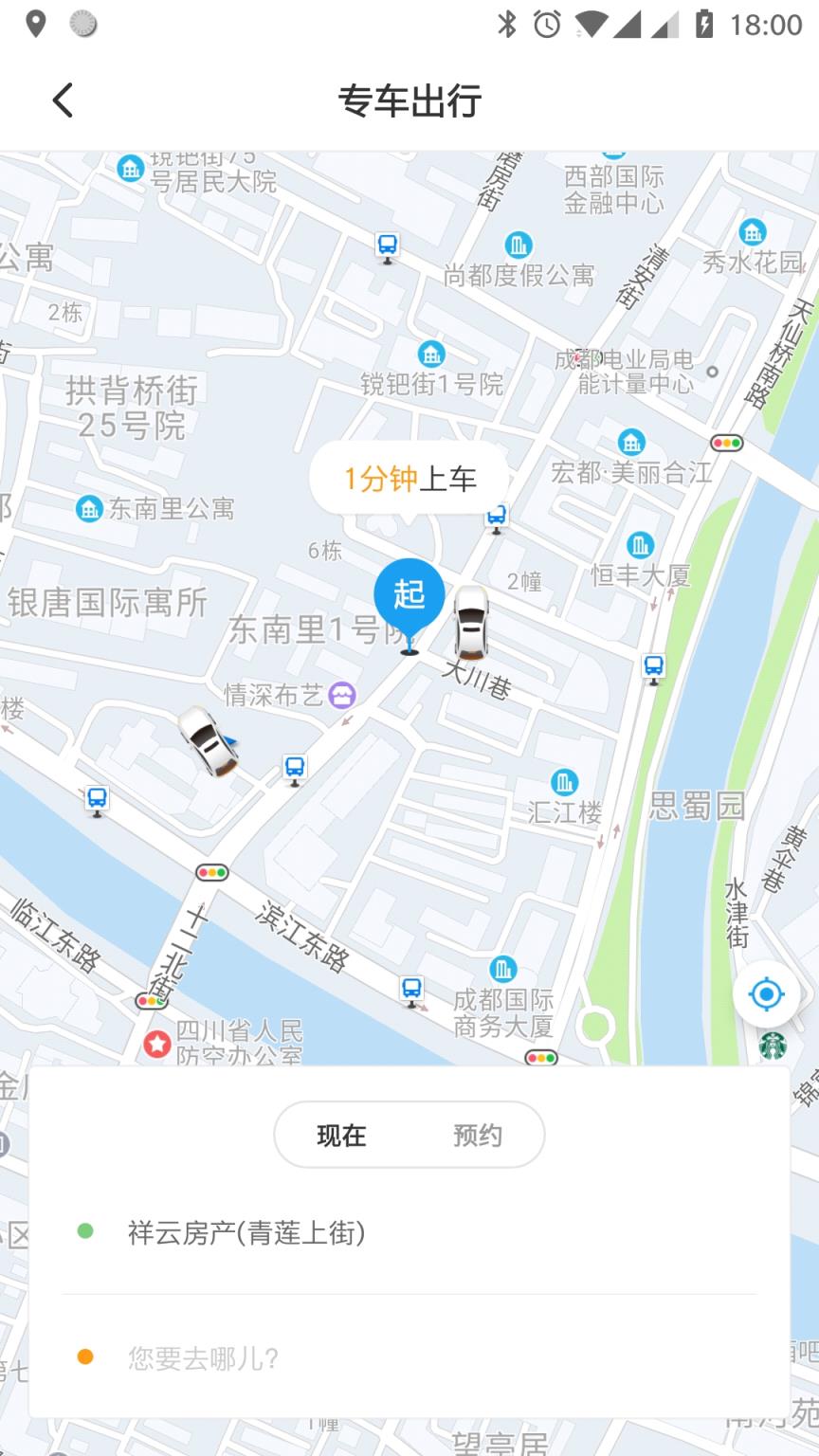Tap the back arrow to exit 专车出行
The image size is (819, 1456).
tap(63, 99)
